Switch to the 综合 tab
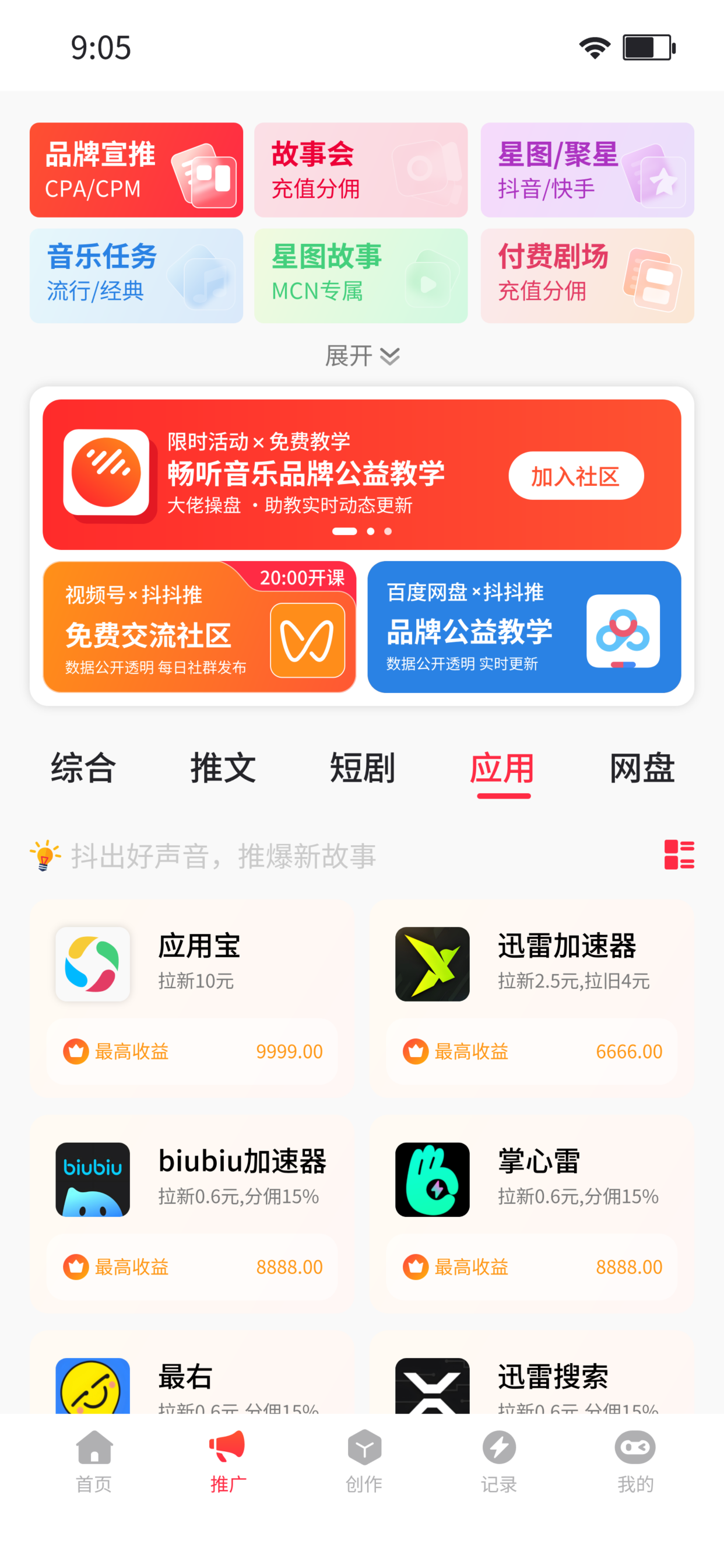The height and width of the screenshot is (1568, 724). point(83,769)
